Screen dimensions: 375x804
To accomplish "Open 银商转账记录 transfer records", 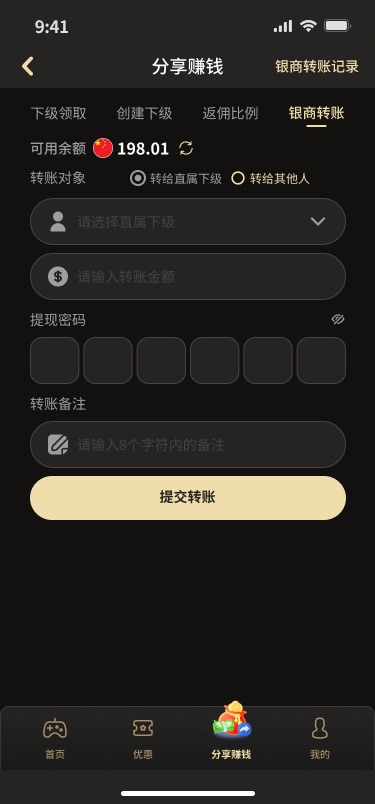I will pyautogui.click(x=317, y=67).
